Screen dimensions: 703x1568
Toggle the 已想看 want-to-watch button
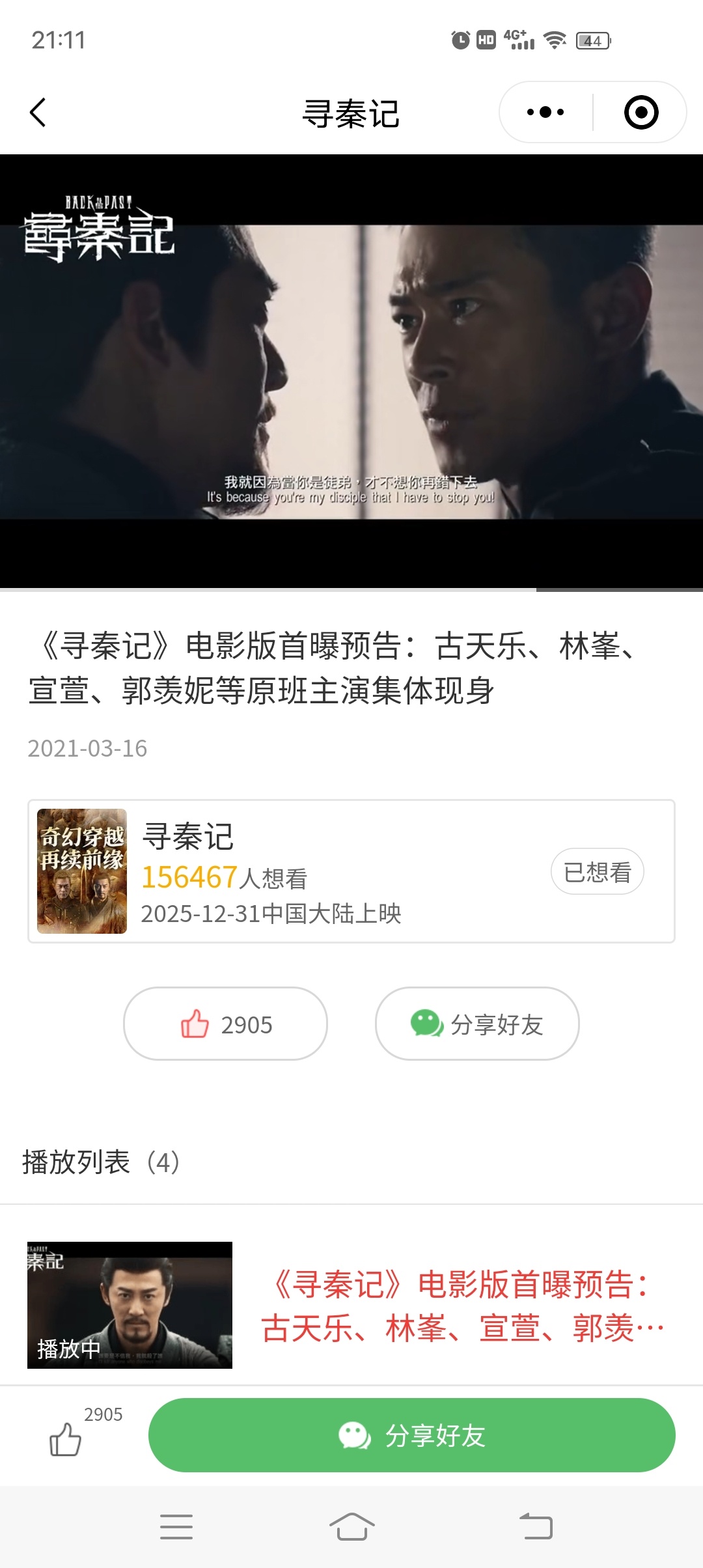pyautogui.click(x=597, y=871)
